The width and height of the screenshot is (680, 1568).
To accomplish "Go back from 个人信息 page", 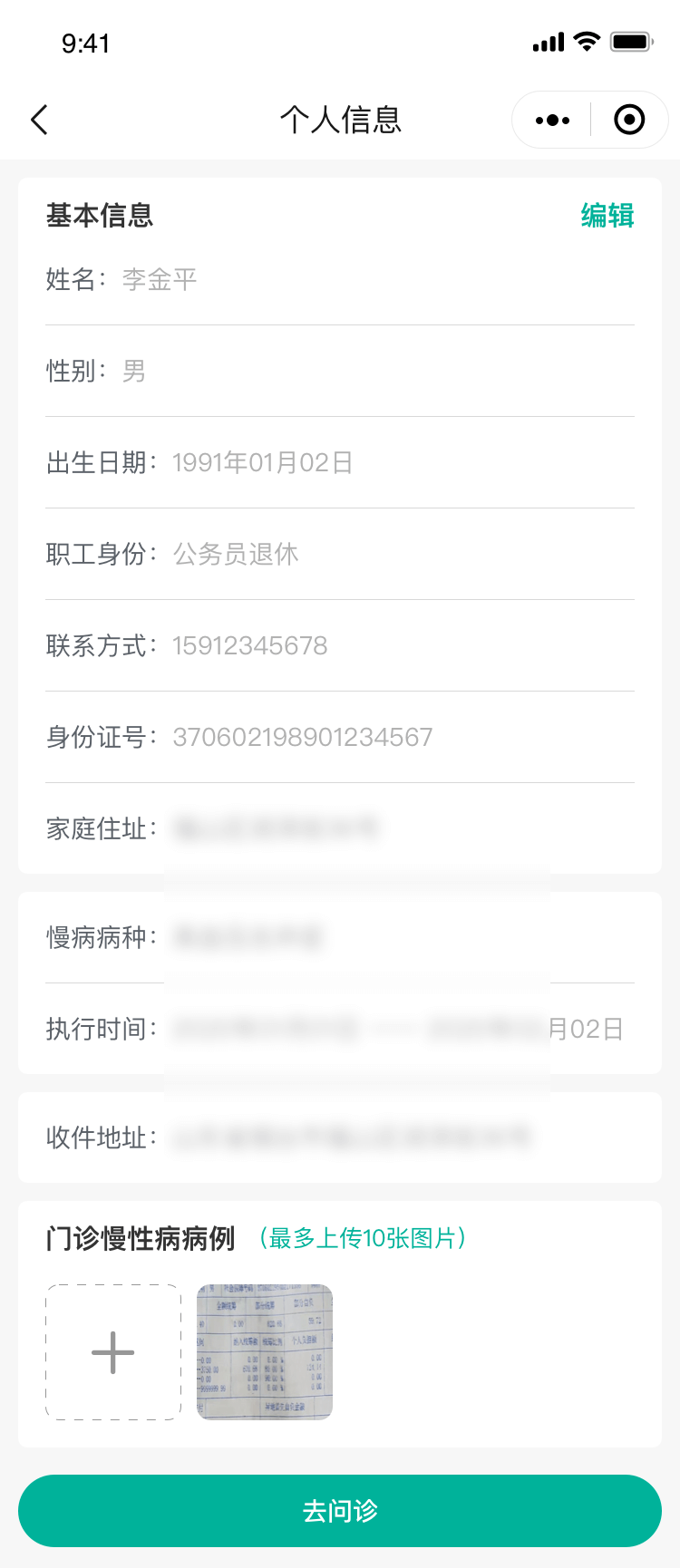I will point(40,120).
